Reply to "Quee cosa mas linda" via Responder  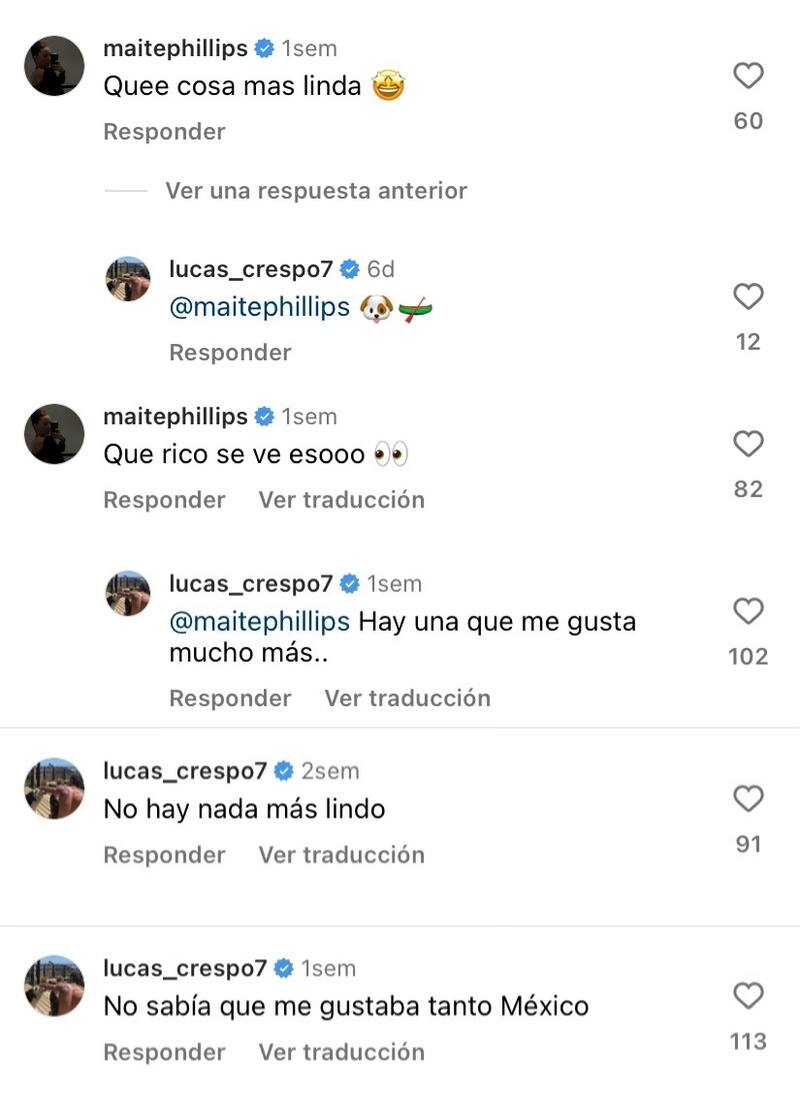[x=163, y=131]
